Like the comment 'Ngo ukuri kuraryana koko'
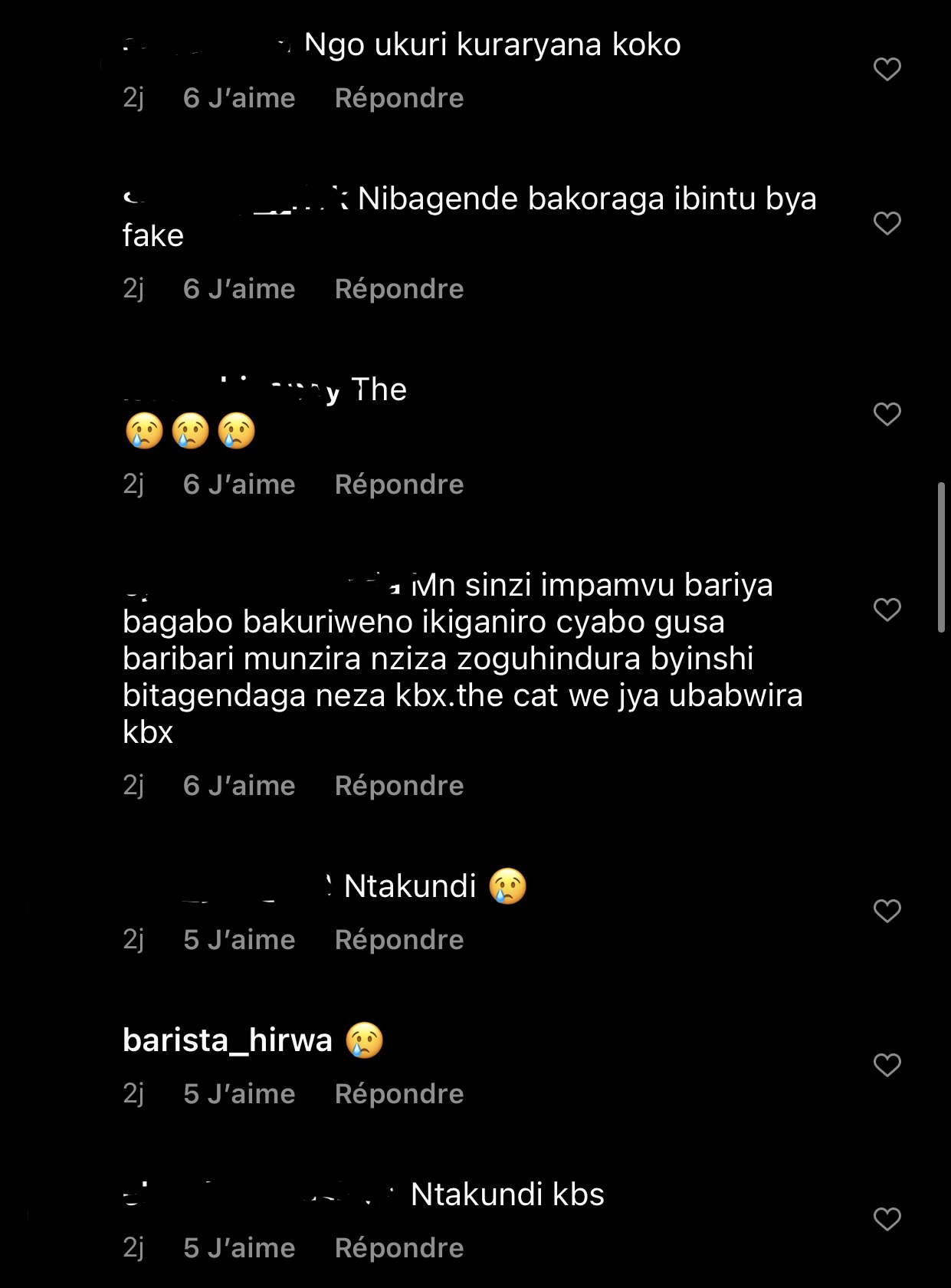Screen dimensions: 951x1288 pyautogui.click(x=887, y=70)
